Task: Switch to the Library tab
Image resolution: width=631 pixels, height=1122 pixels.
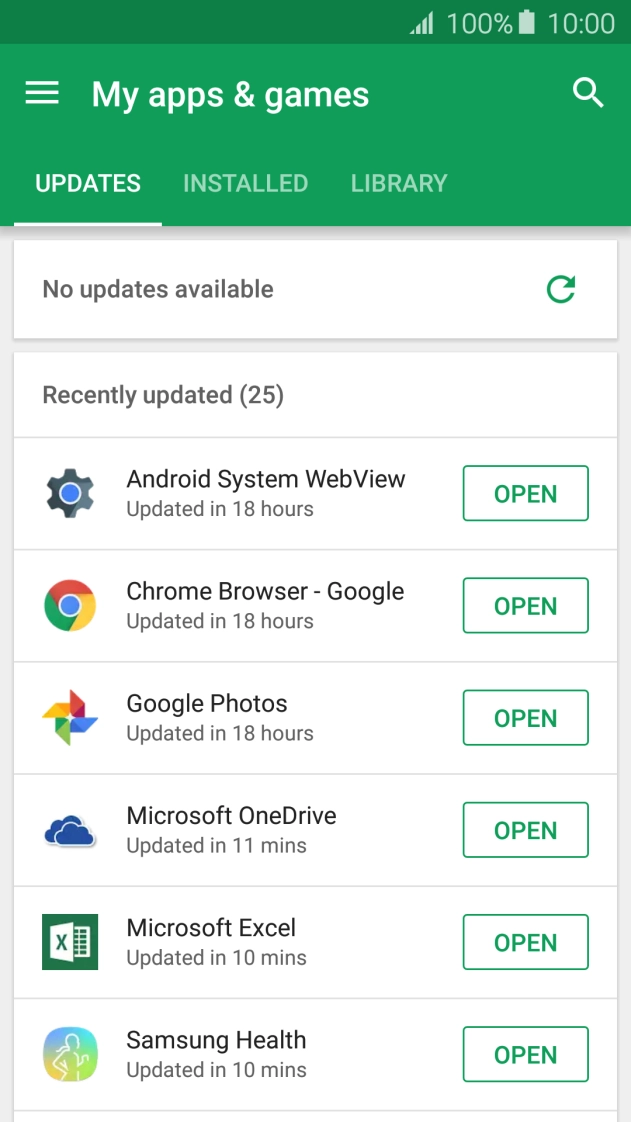Action: click(398, 183)
